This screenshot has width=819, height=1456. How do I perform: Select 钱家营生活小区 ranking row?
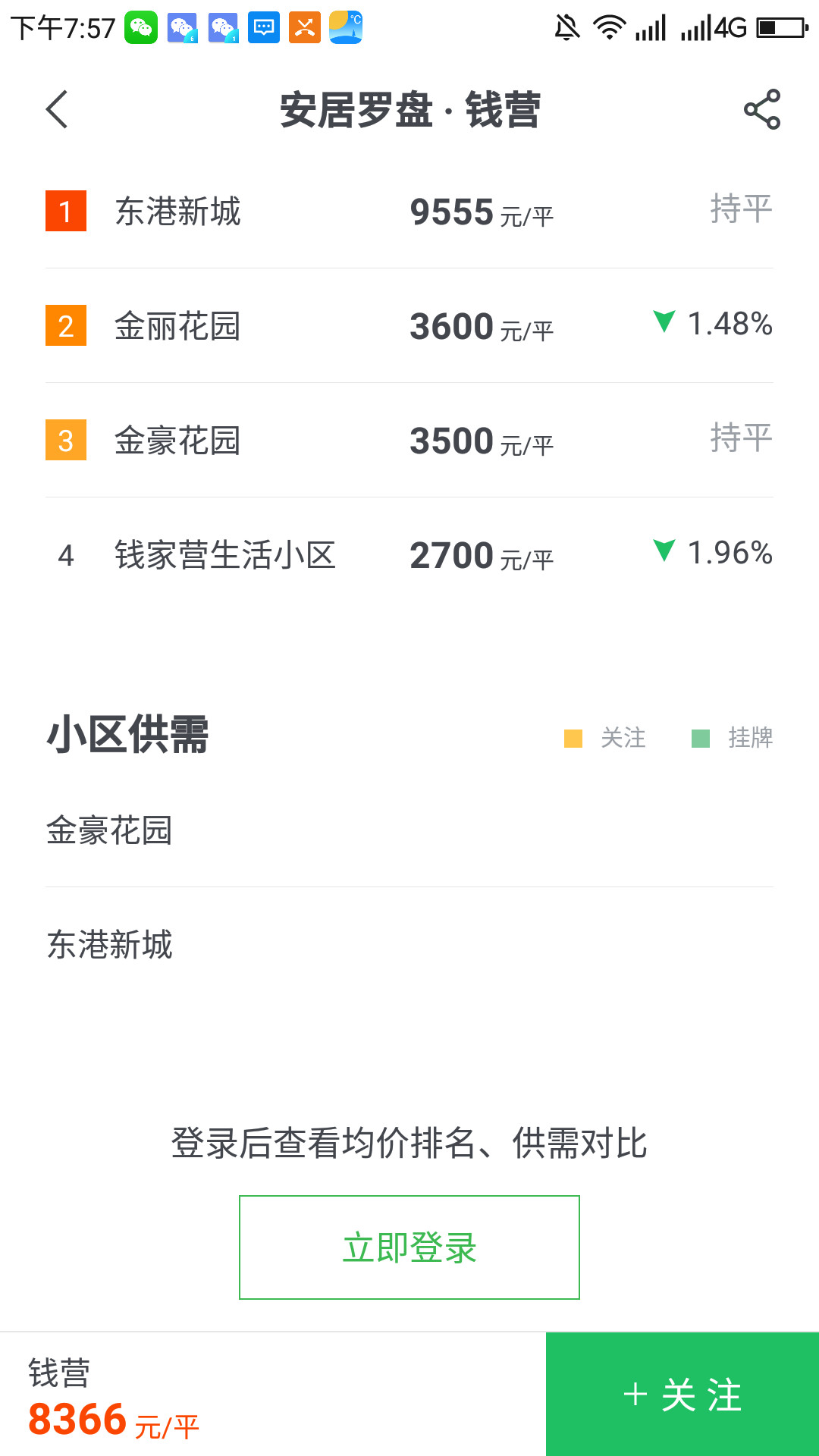coord(409,555)
